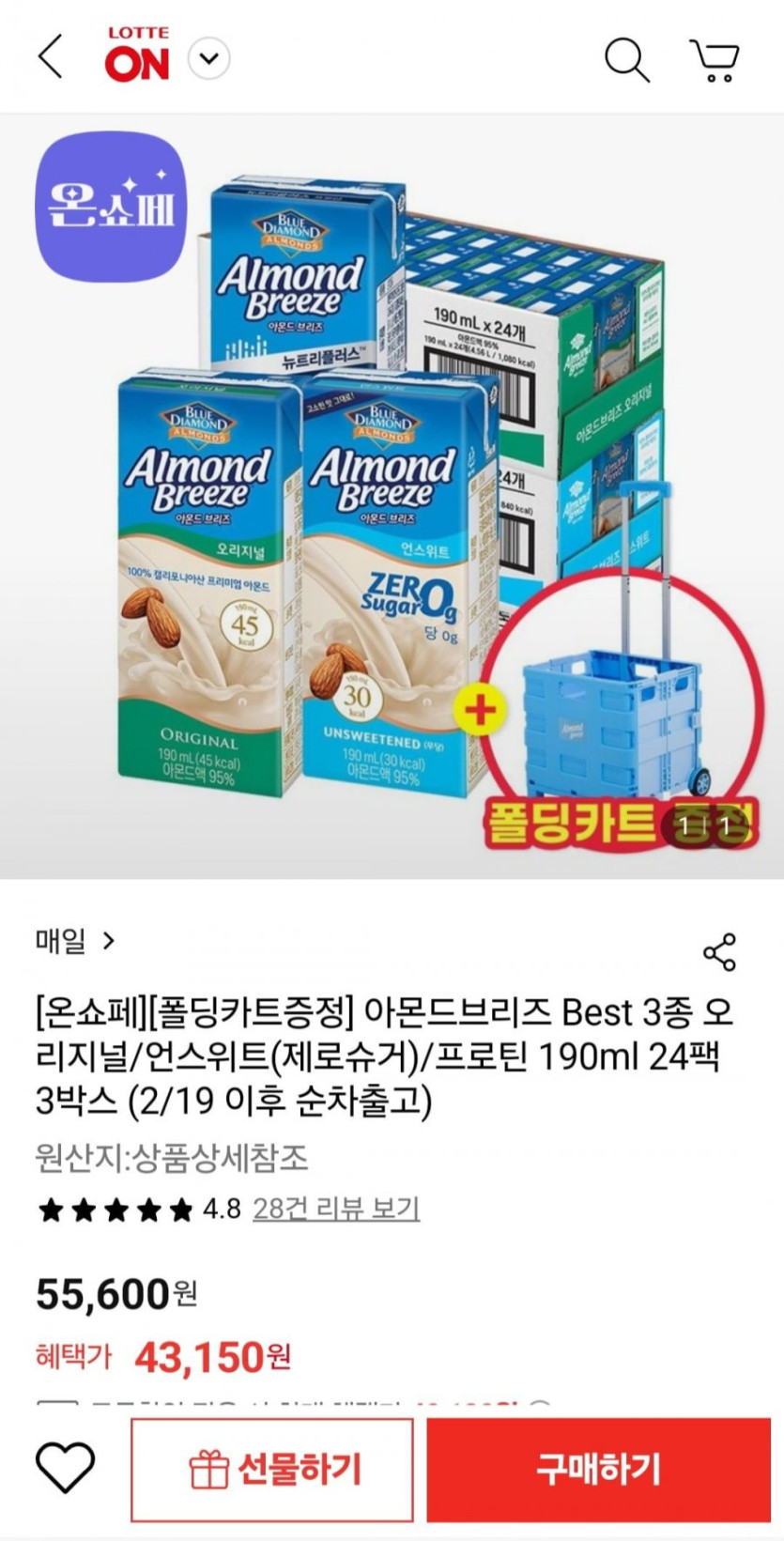Screen dimensions: 784x1541
Task: Open the Almond Breeze product image
Action: point(392,497)
